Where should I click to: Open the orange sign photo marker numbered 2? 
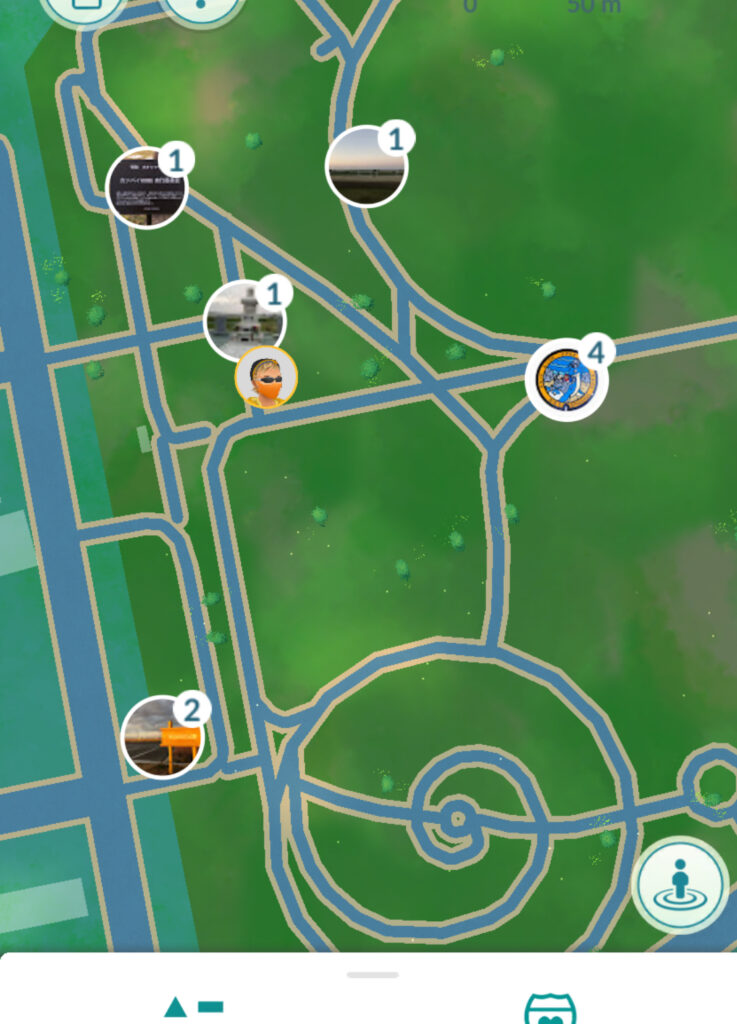162,738
